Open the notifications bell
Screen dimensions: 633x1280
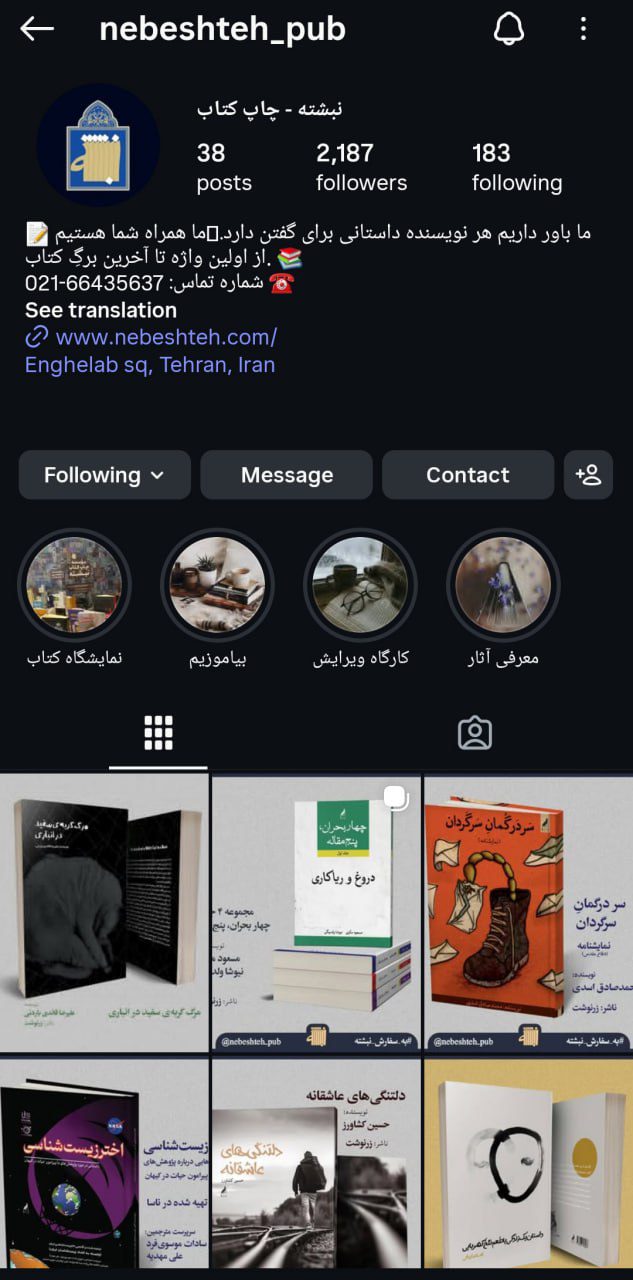pyautogui.click(x=509, y=29)
